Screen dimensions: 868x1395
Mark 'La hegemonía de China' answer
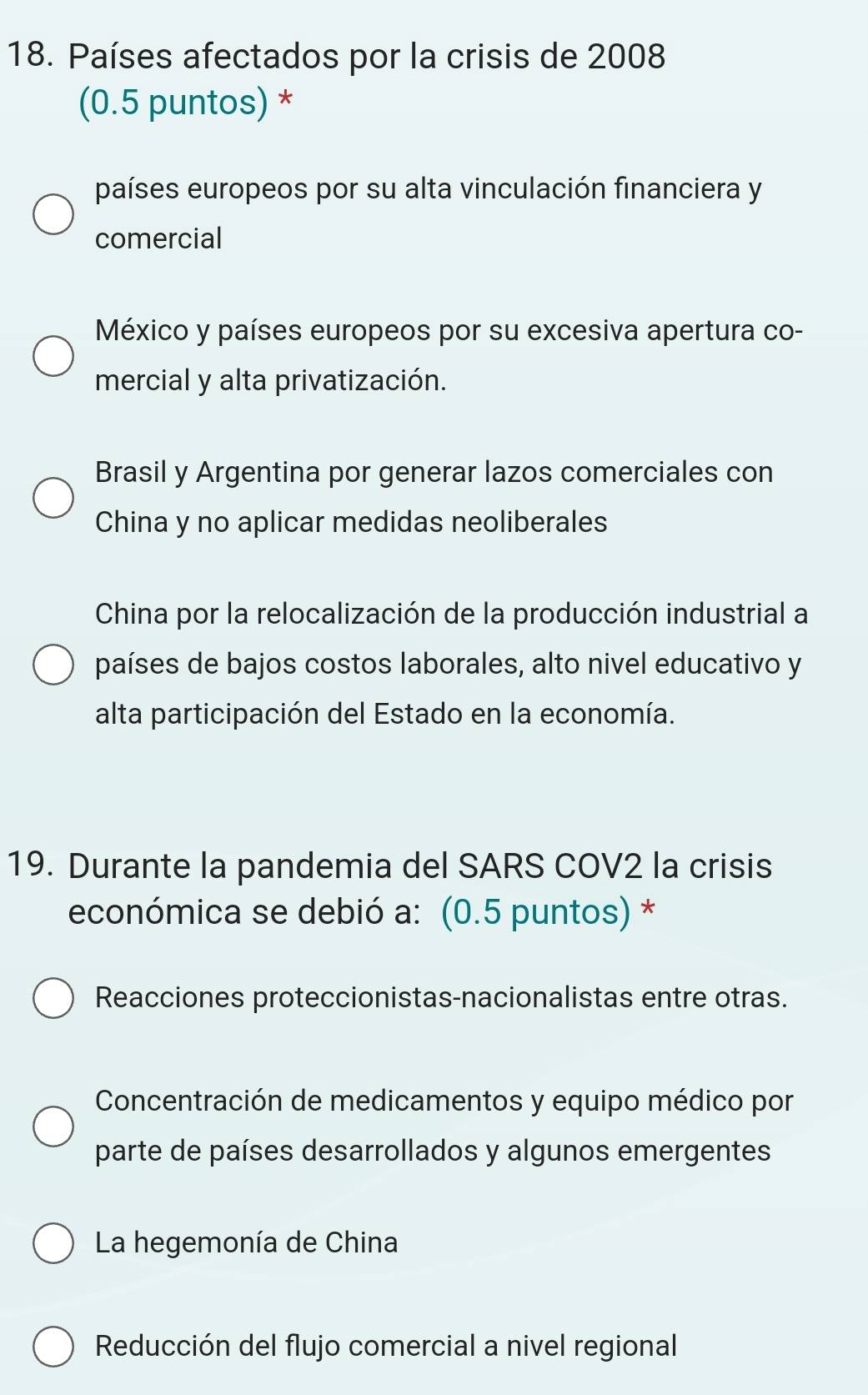click(x=53, y=1243)
